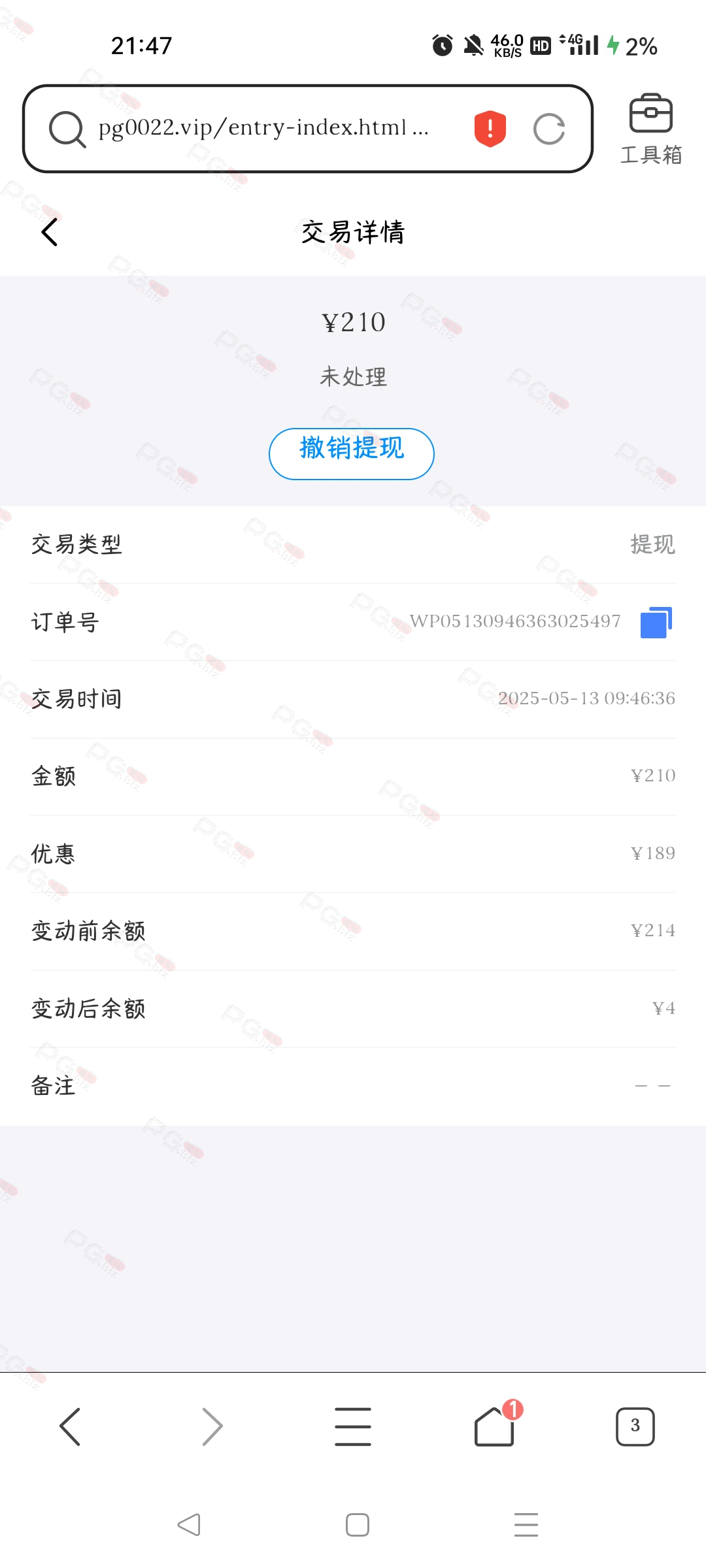Viewport: 706px width, 1568px height.
Task: Open the 工具箱 toolbox
Action: click(651, 129)
